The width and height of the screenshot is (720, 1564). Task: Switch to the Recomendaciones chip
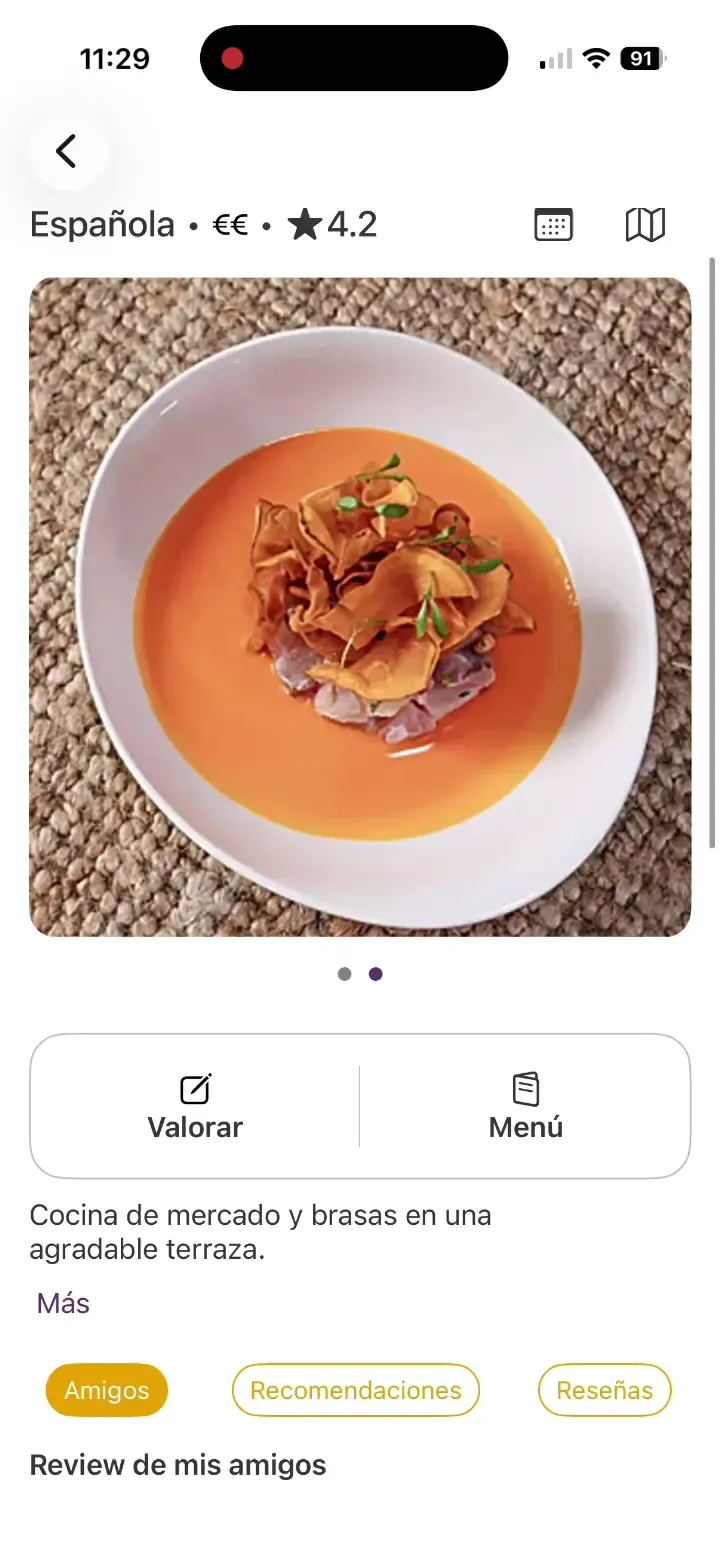coord(356,1390)
